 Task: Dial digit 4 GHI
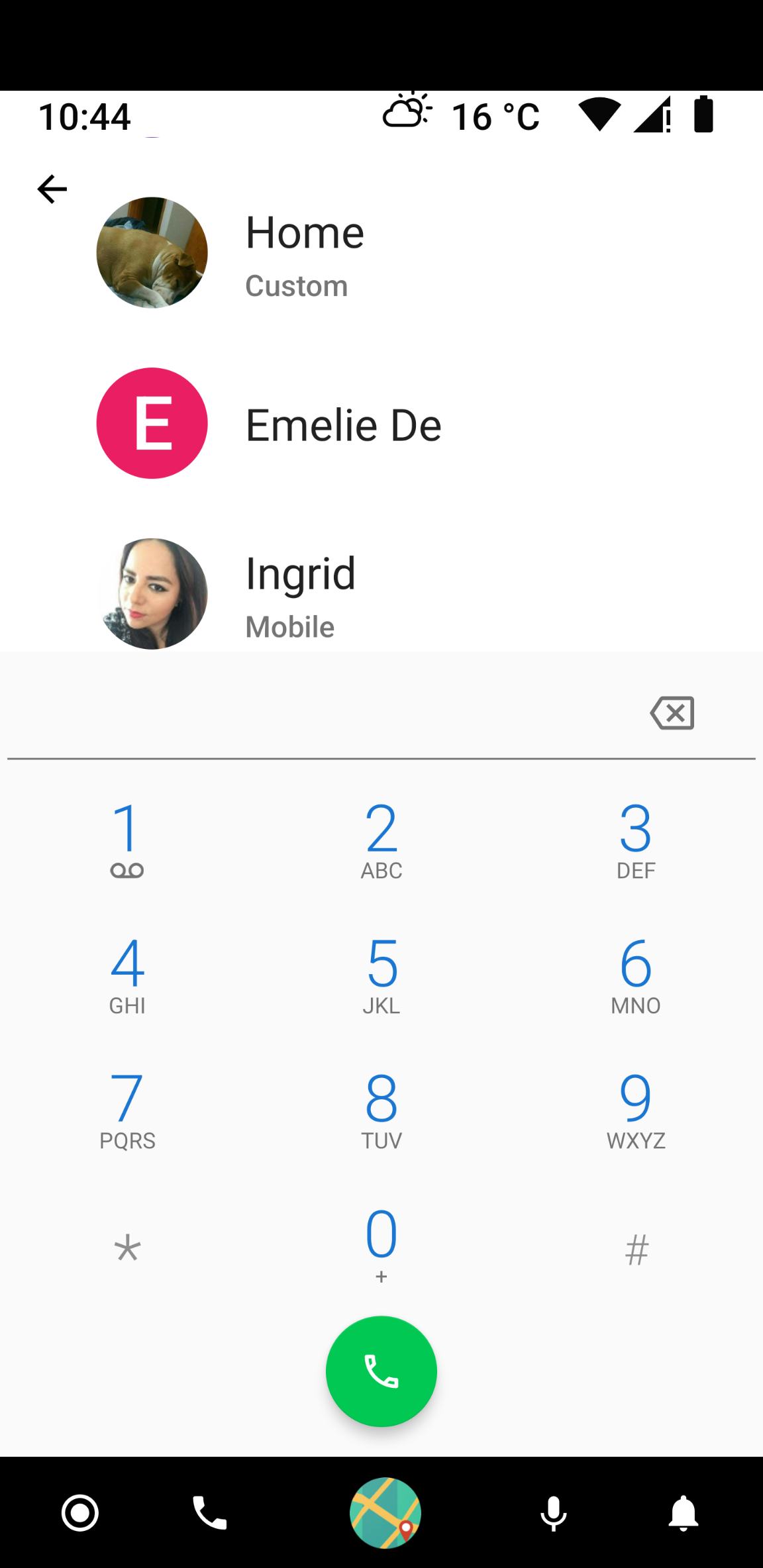pyautogui.click(x=127, y=975)
